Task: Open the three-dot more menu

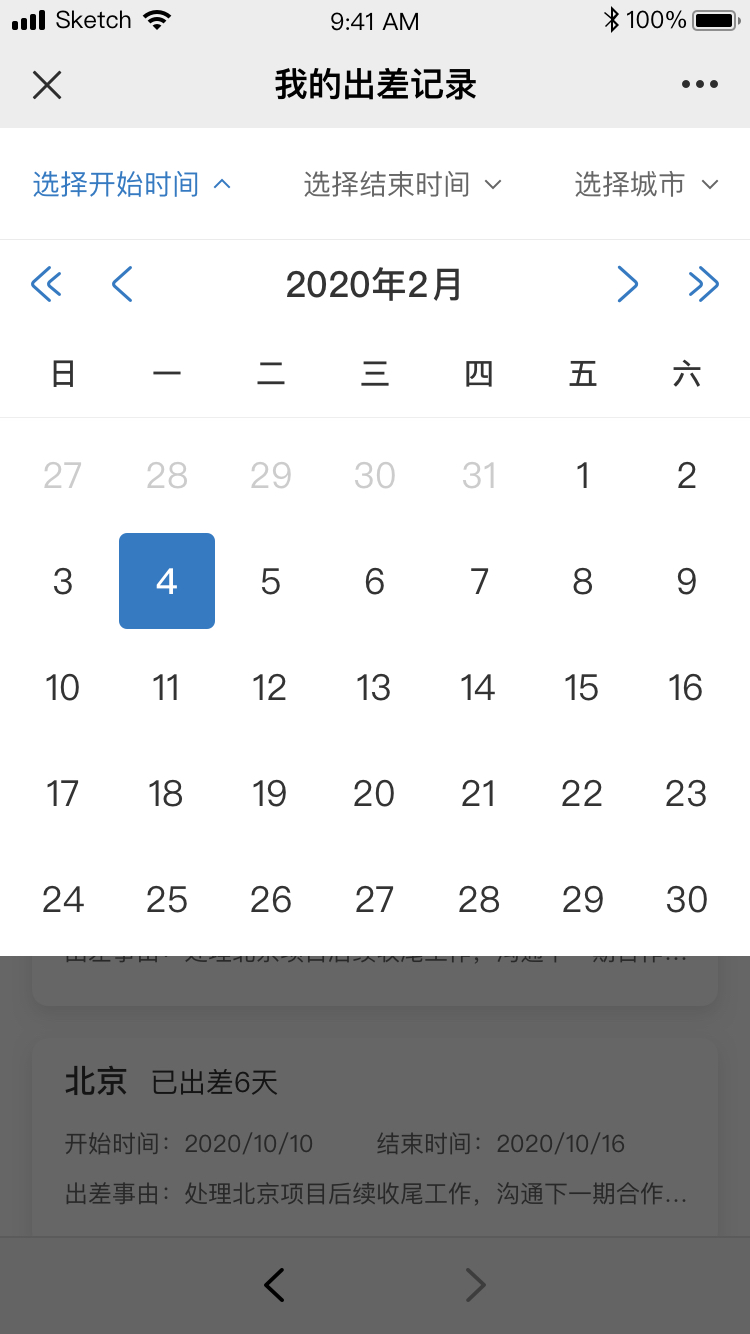Action: tap(700, 85)
